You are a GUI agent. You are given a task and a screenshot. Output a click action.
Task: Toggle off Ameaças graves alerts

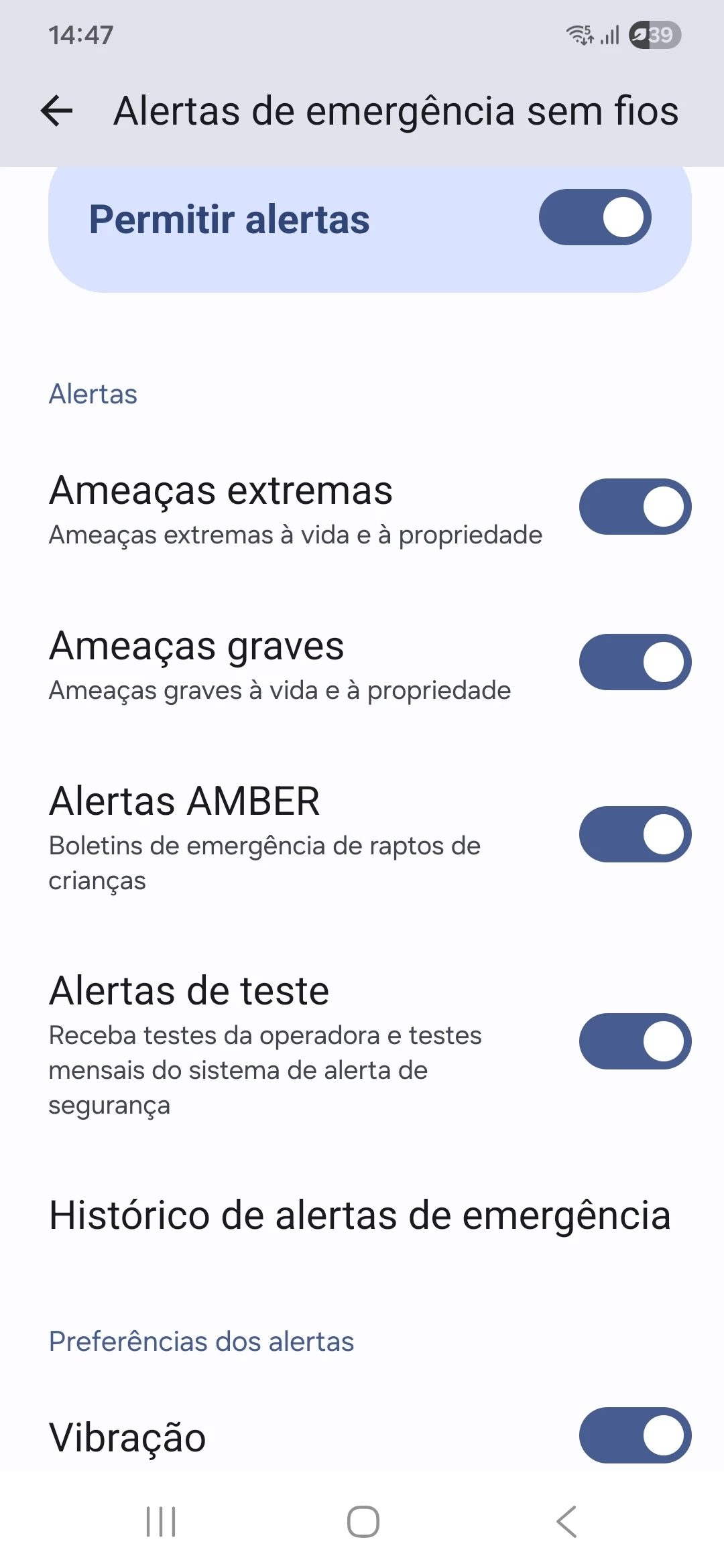coord(635,662)
